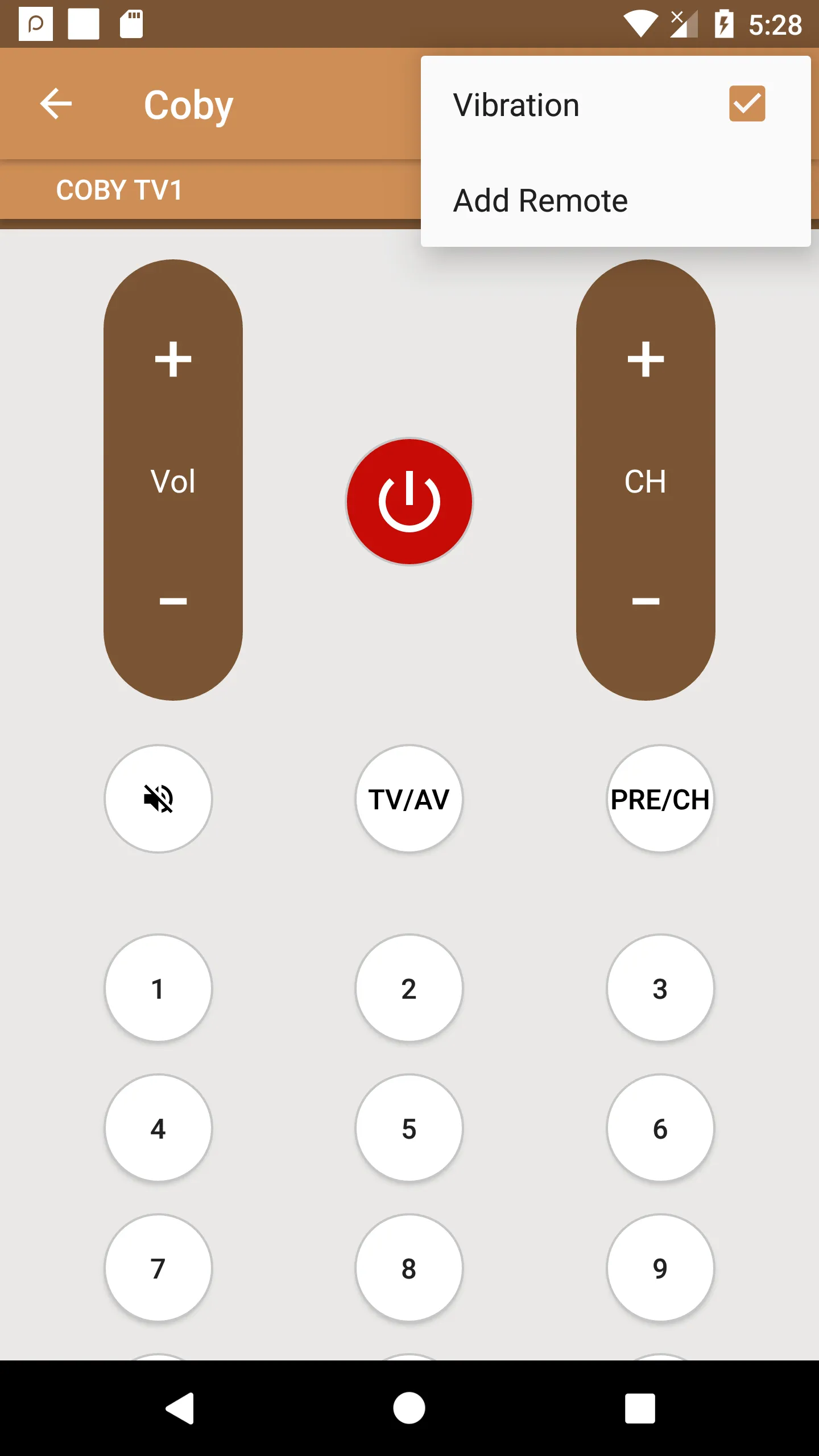Enter digit 9 on the keypad
The image size is (819, 1456).
660,1268
